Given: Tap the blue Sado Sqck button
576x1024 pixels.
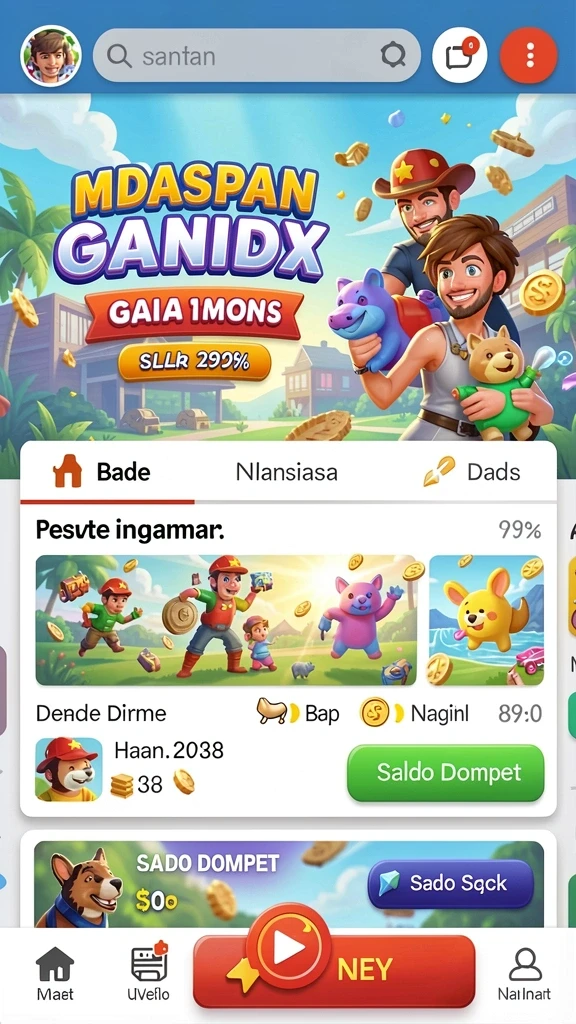Looking at the screenshot, I should (x=451, y=884).
